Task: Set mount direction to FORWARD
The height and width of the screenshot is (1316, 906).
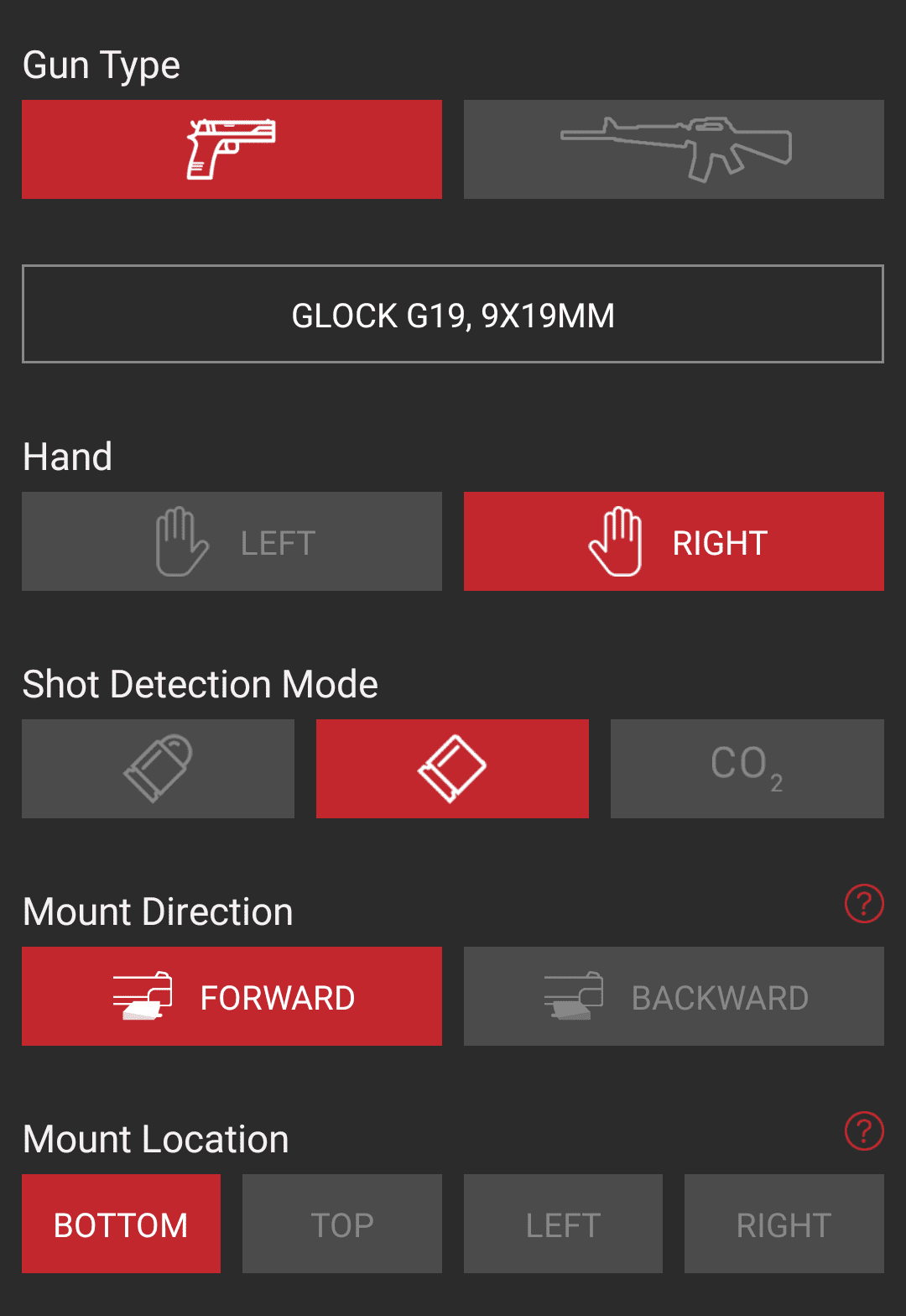Action: (232, 996)
